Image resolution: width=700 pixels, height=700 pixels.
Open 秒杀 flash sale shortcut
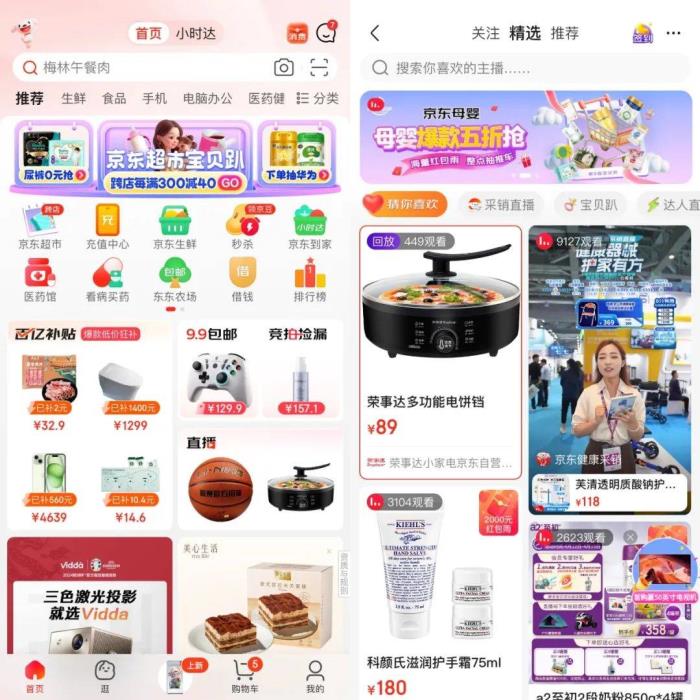(242, 226)
